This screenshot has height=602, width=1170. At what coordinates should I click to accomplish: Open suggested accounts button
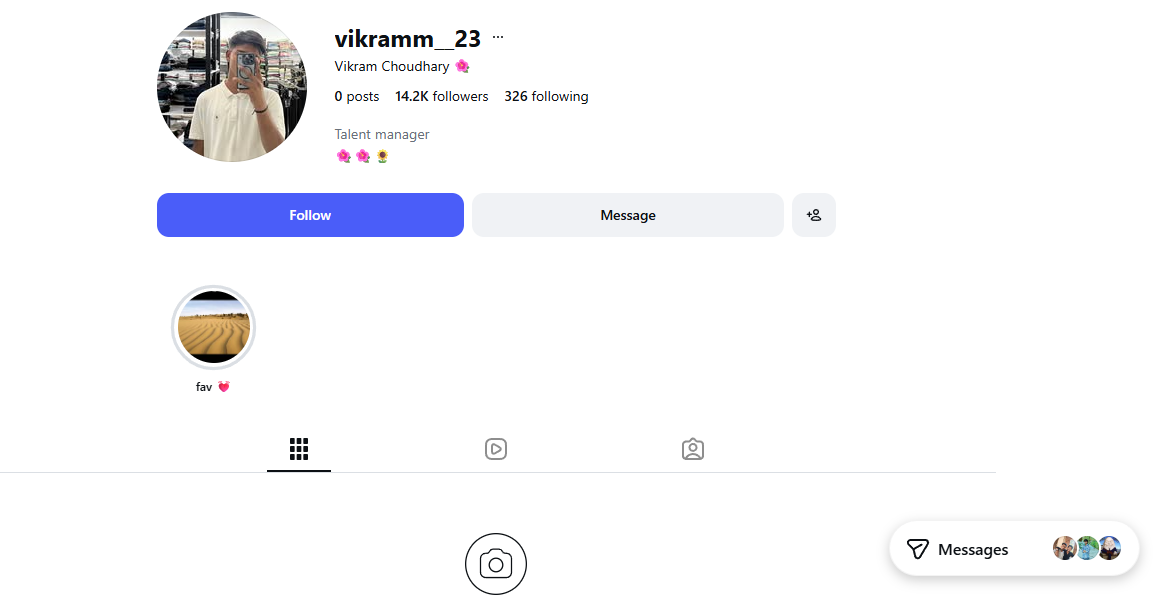click(813, 215)
